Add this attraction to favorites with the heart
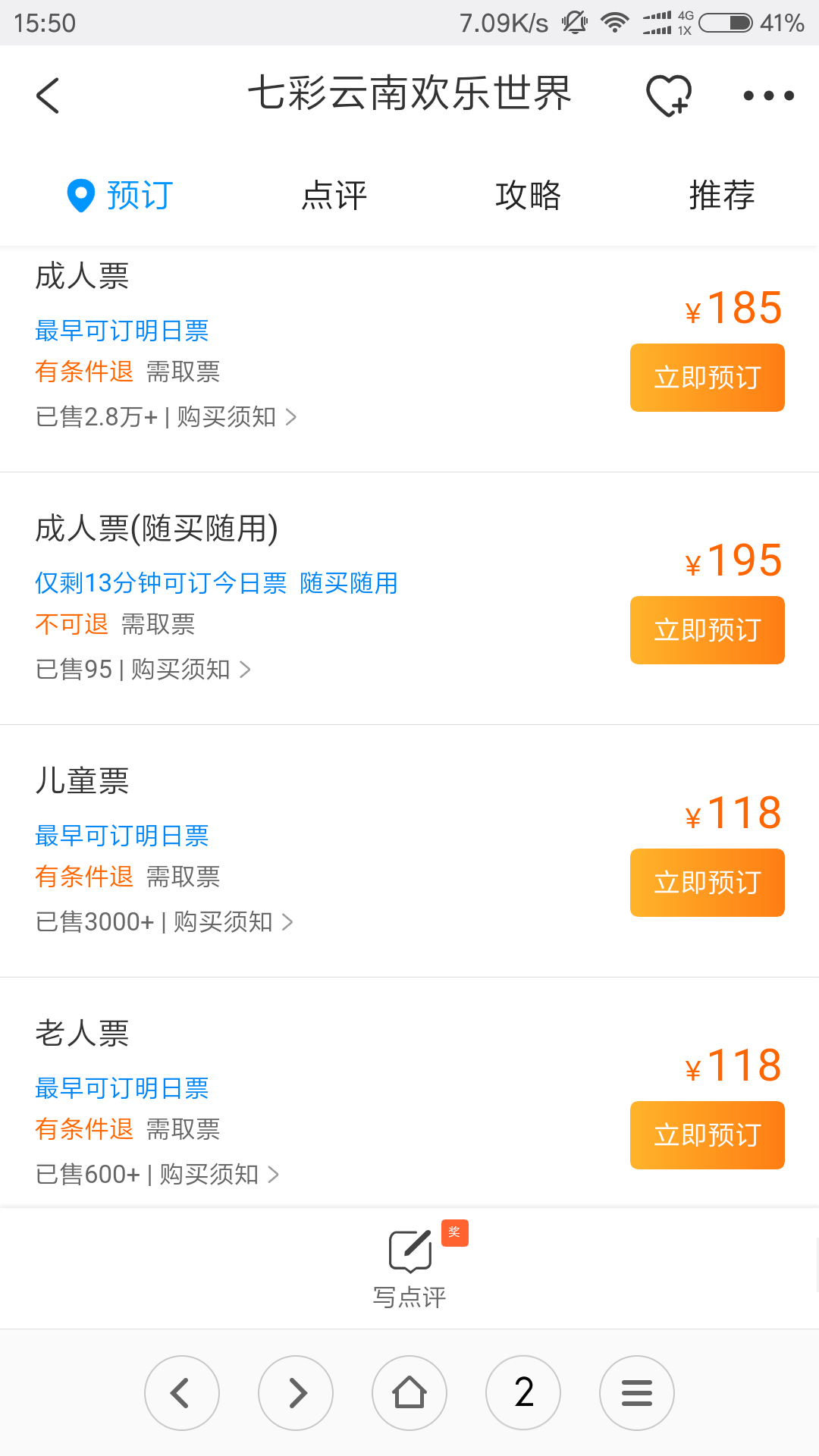819x1456 pixels. [669, 96]
